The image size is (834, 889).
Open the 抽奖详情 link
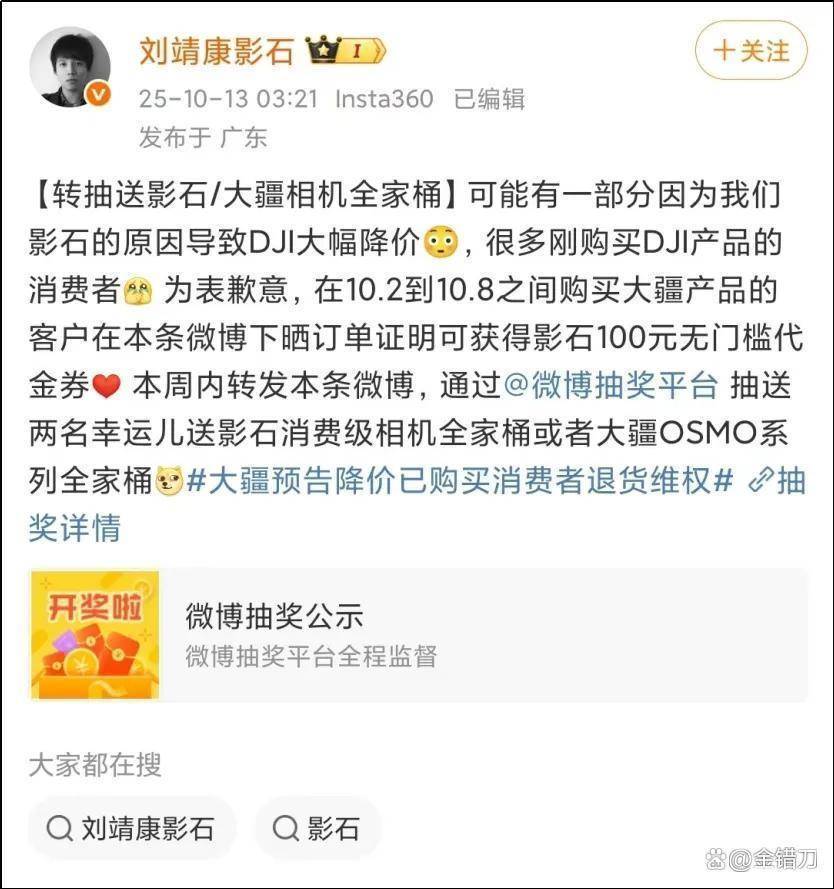(x=75, y=528)
